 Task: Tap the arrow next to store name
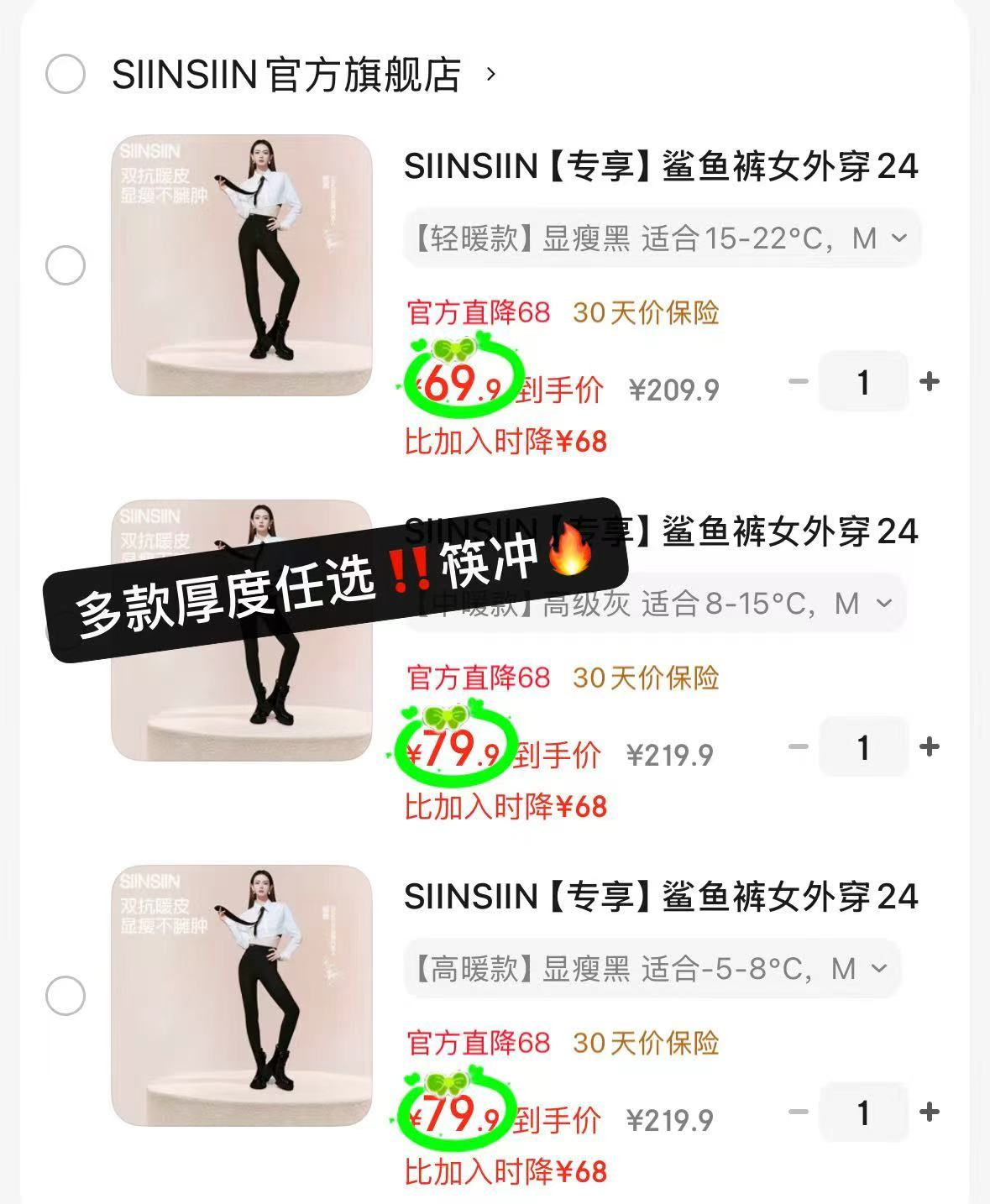click(489, 74)
